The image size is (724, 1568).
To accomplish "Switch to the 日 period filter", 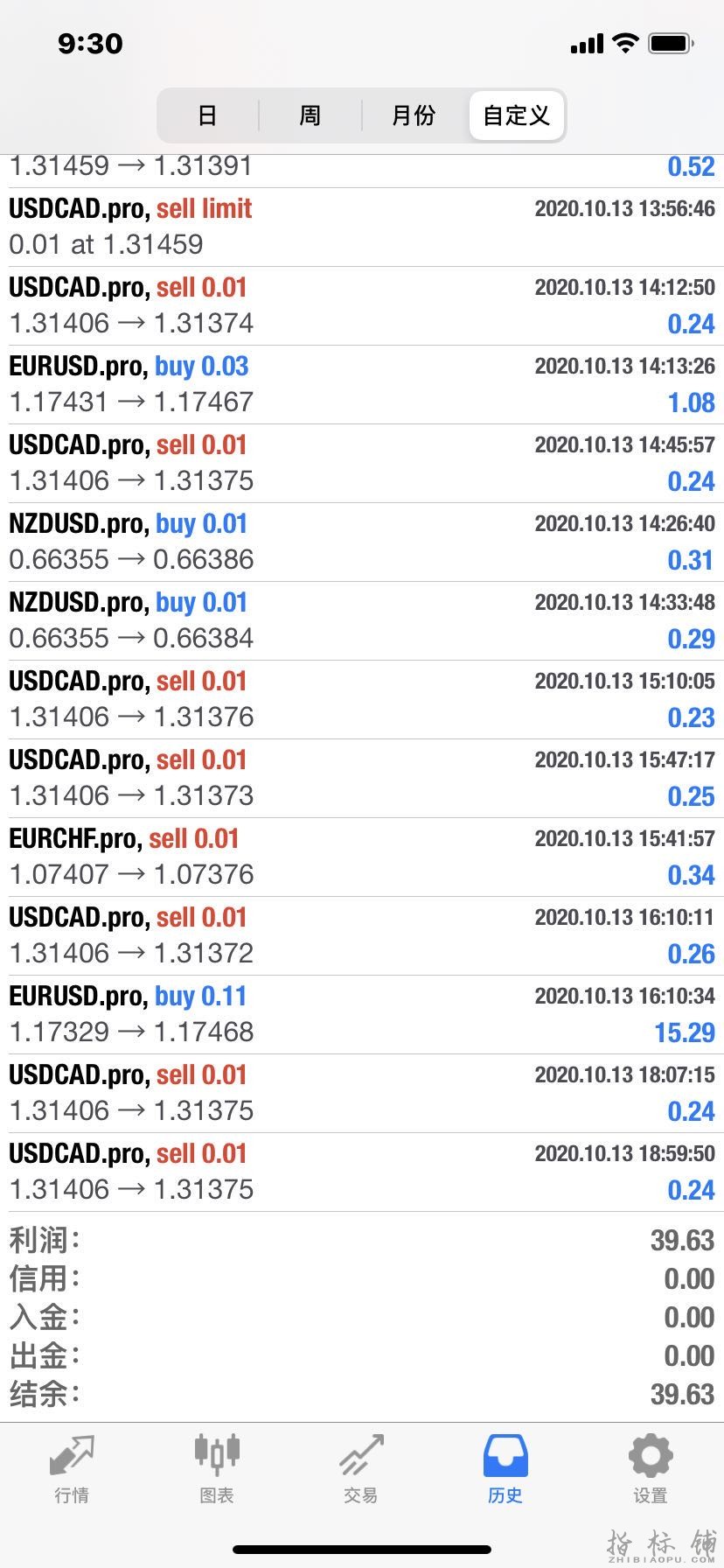I will (x=207, y=115).
